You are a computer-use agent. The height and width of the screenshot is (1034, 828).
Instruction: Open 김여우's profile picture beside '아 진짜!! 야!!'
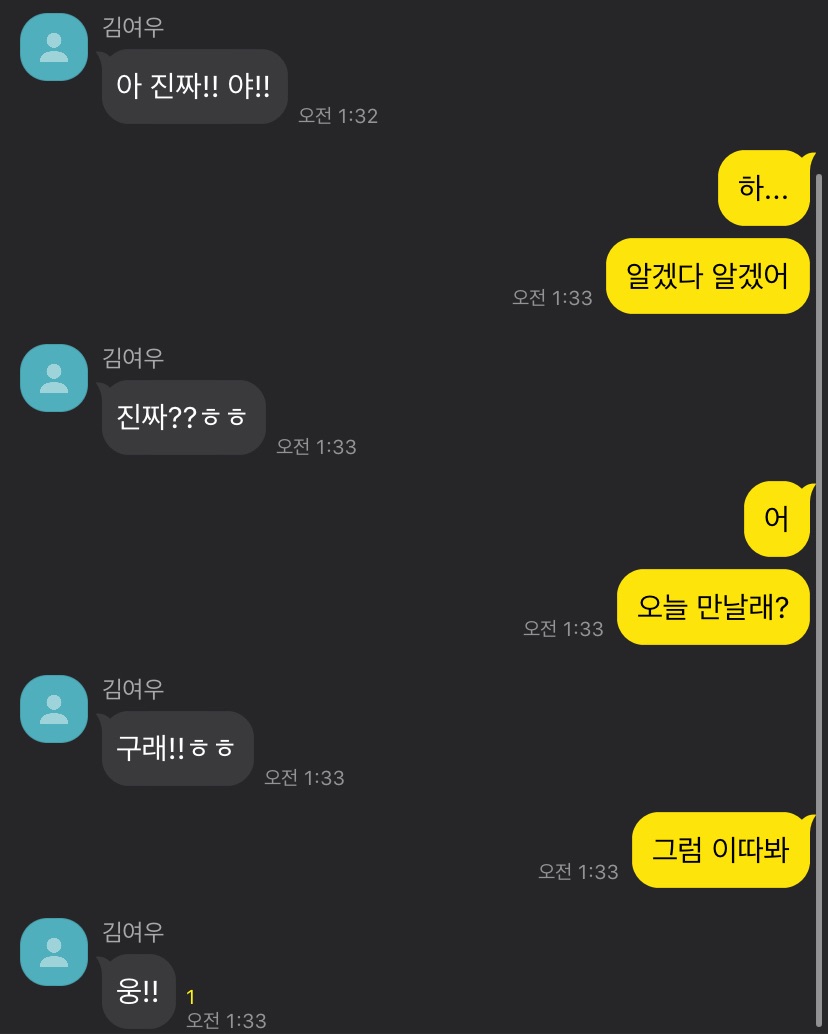(54, 47)
